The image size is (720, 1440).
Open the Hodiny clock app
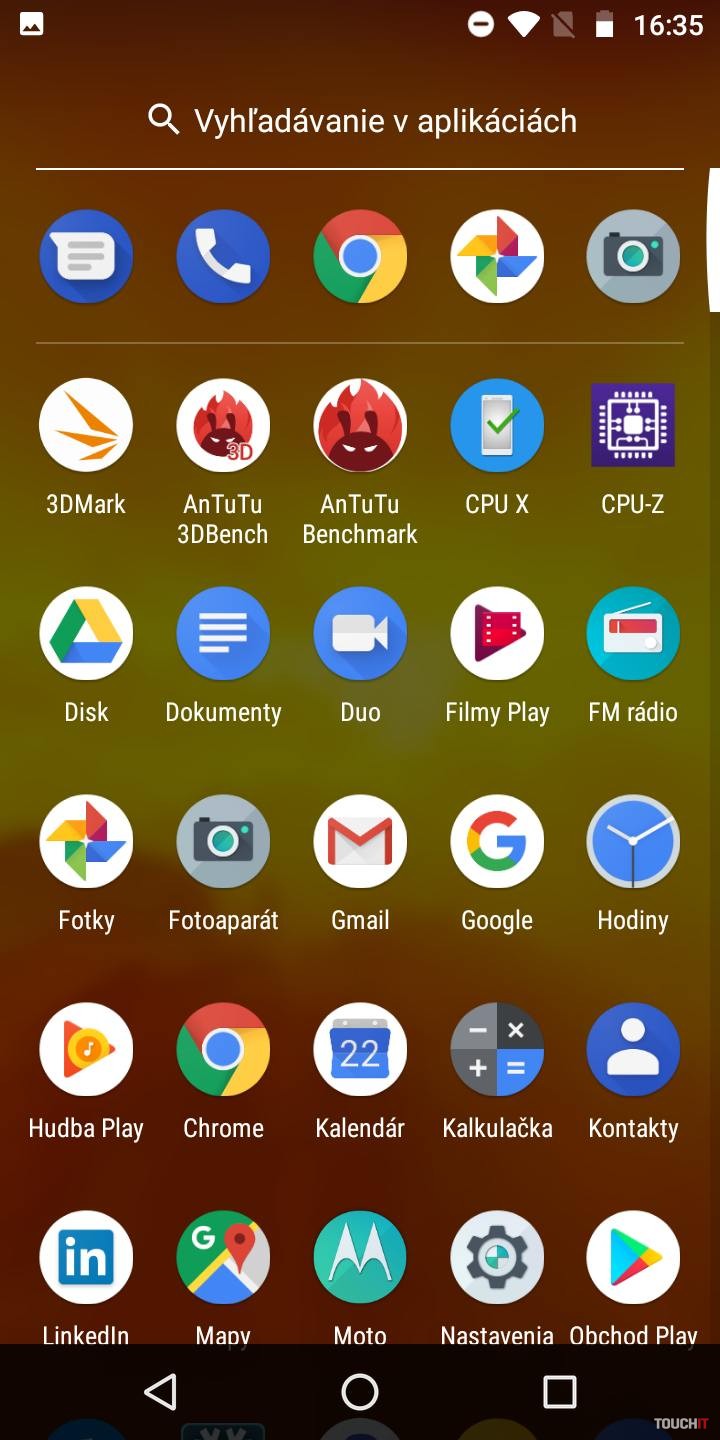(633, 841)
